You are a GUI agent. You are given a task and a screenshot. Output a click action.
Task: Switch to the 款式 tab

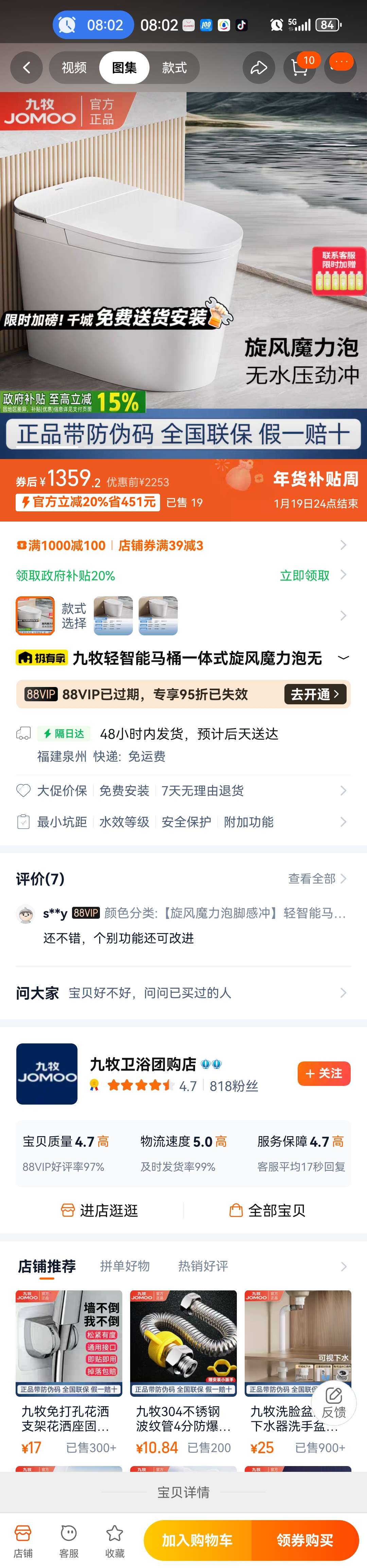tap(174, 68)
